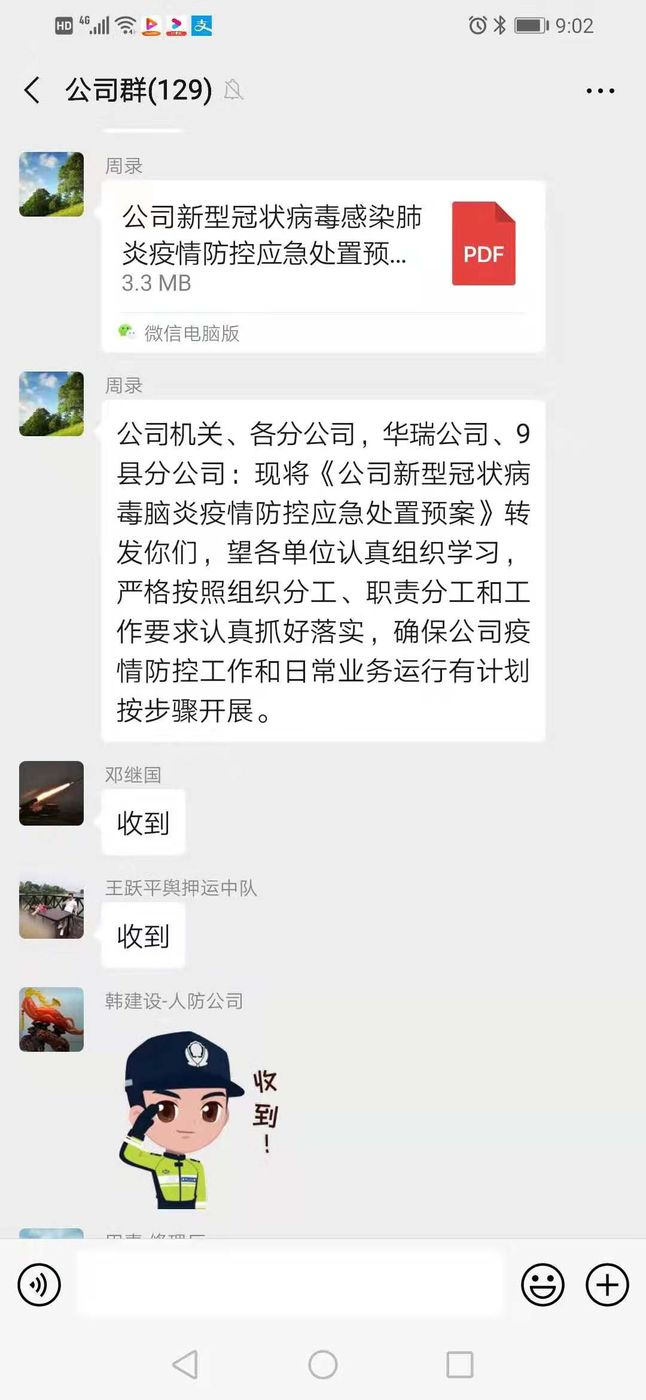Open the group chat overflow menu
The height and width of the screenshot is (1400, 646).
tap(600, 91)
